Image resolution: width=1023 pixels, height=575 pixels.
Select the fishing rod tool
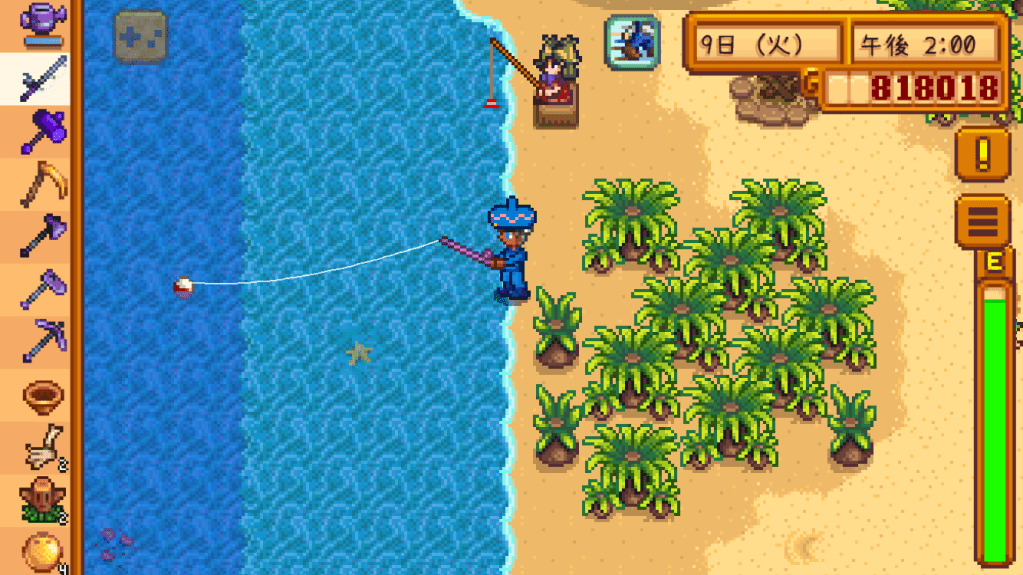tap(43, 78)
